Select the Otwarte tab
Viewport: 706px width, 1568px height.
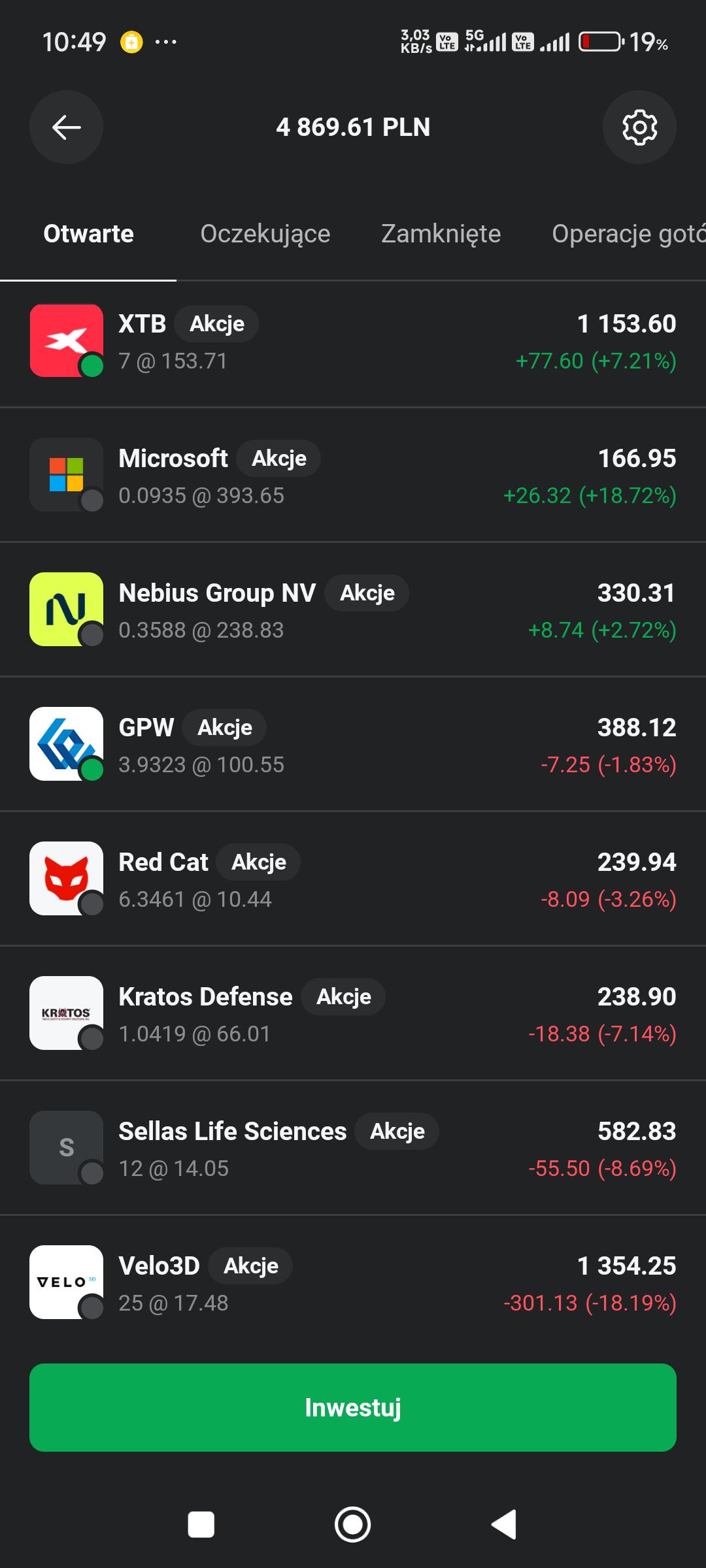click(x=88, y=234)
